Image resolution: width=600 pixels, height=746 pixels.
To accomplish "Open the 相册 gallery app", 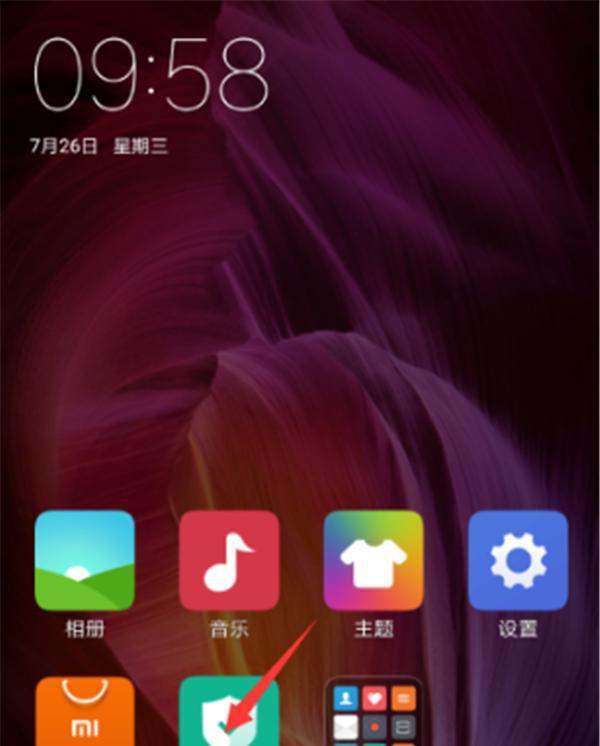I will click(x=84, y=560).
